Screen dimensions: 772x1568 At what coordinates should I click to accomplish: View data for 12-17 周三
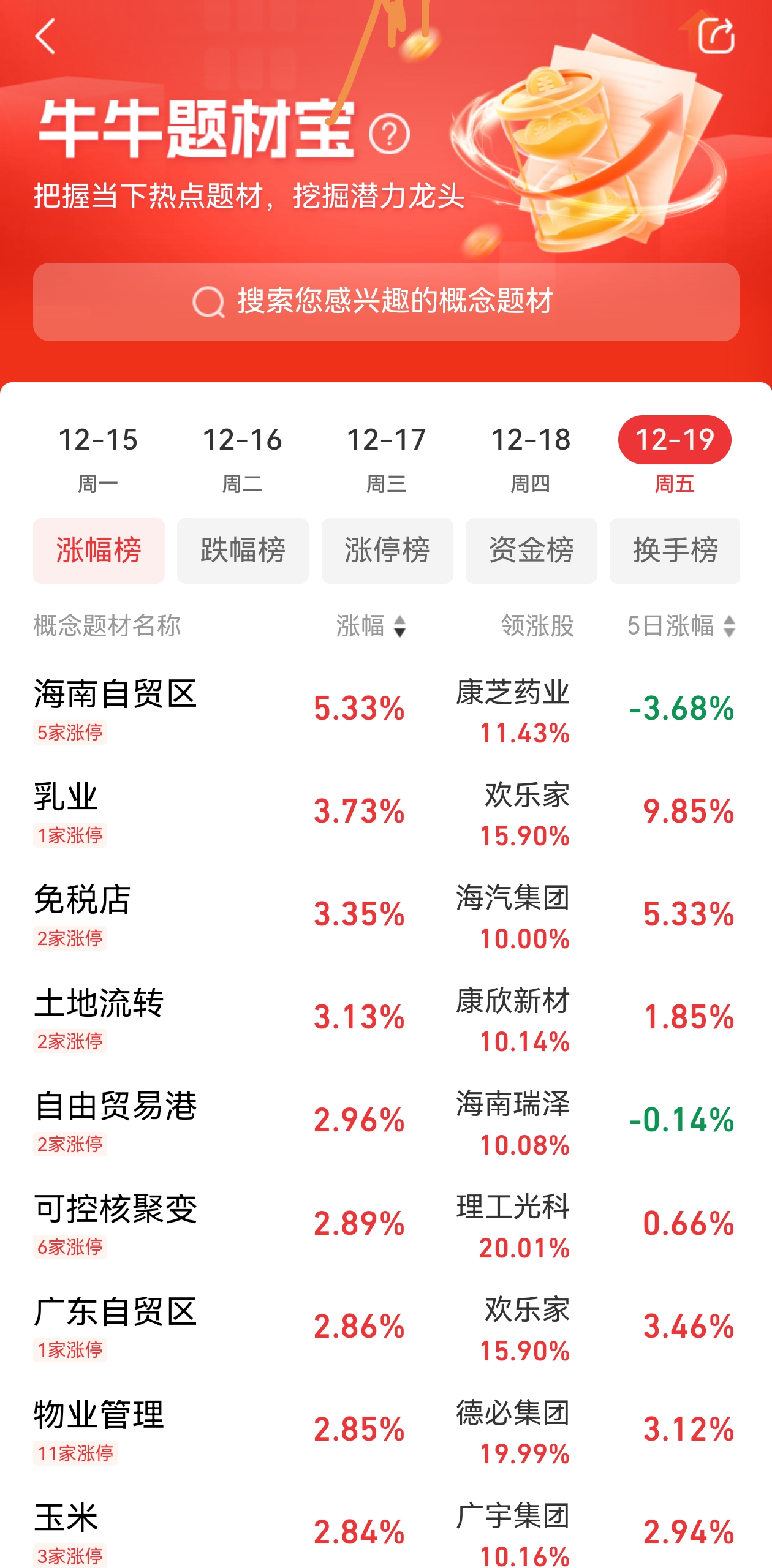(x=386, y=456)
